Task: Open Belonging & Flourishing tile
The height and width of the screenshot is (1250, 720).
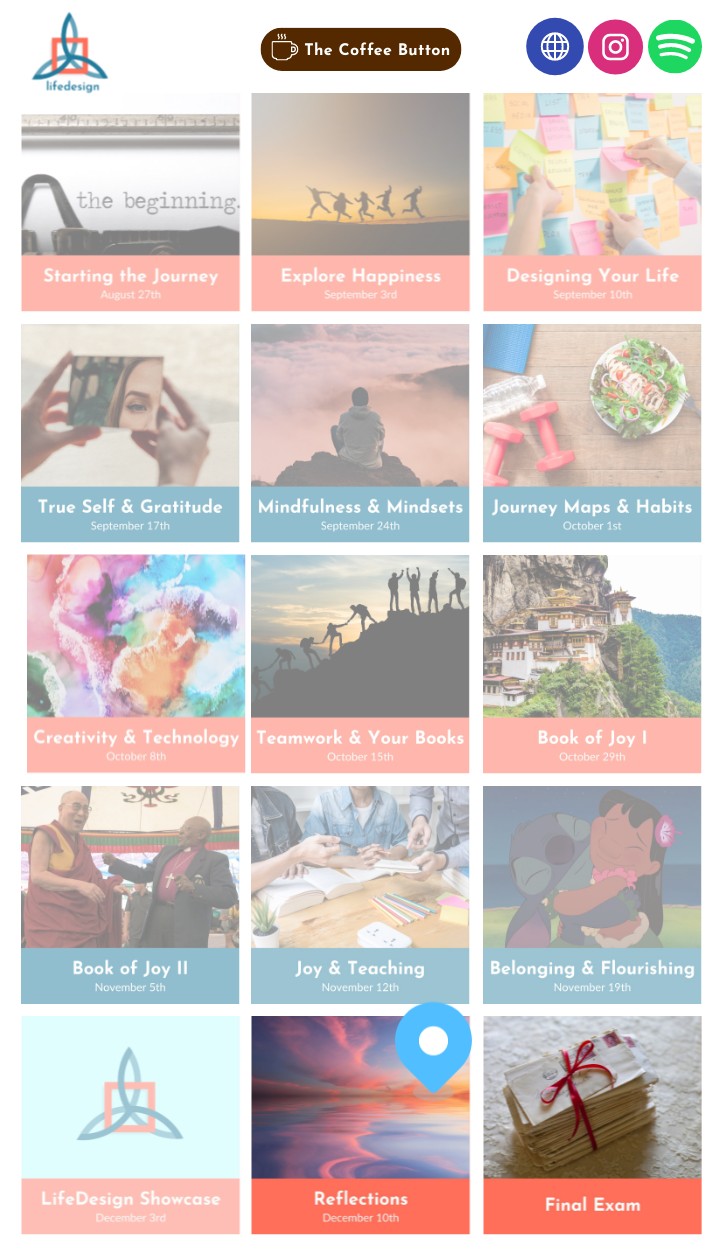Action: 592,895
